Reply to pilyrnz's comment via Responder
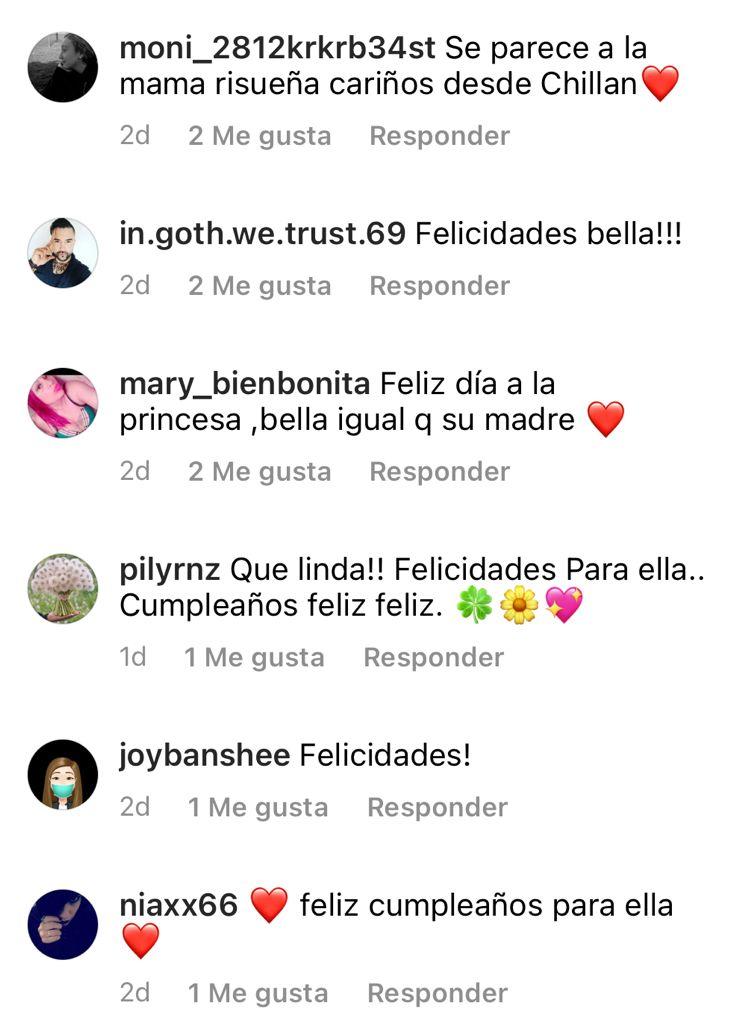The height and width of the screenshot is (1024, 737). pos(434,656)
